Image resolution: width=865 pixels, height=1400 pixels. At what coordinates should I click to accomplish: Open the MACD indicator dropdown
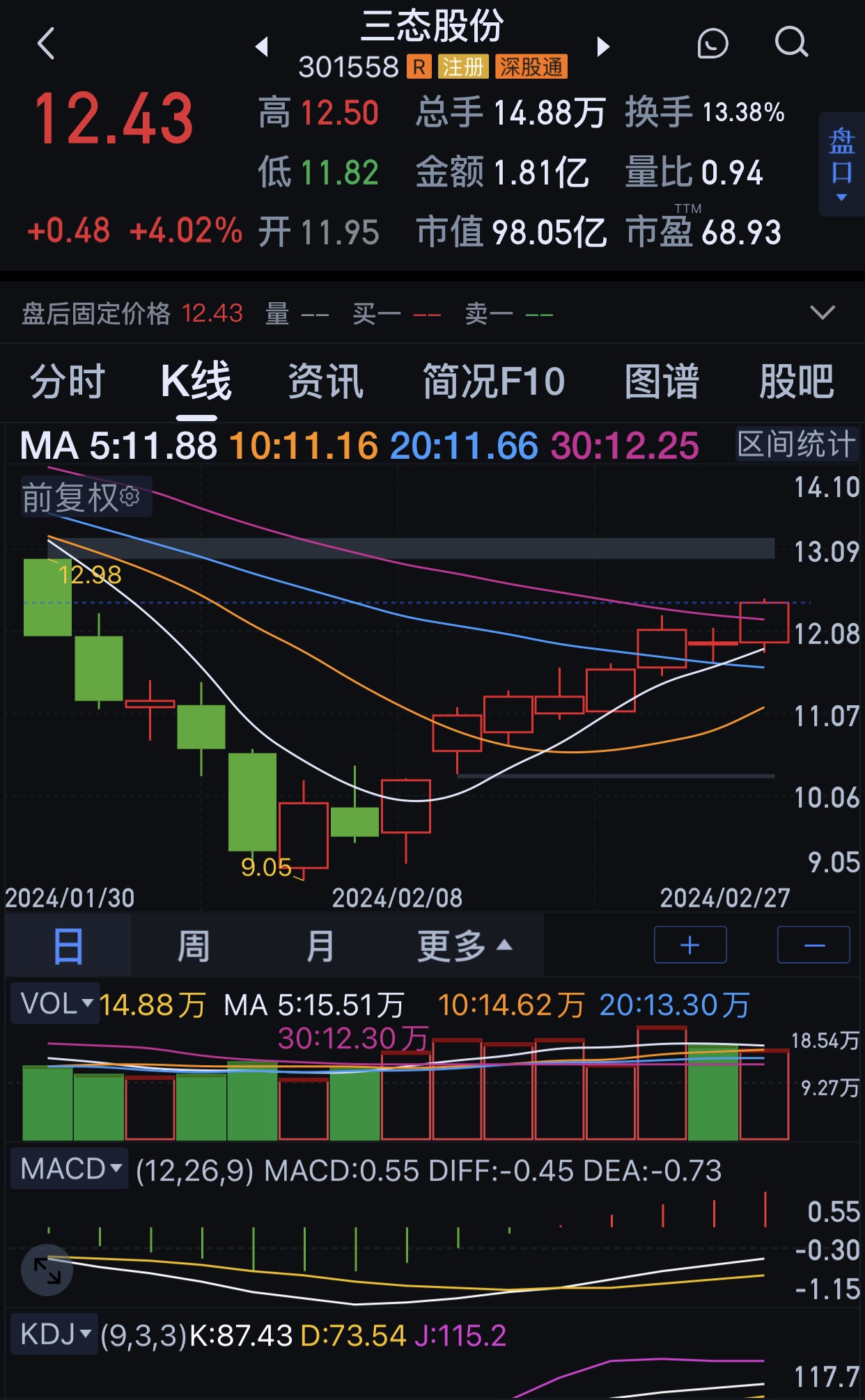[x=69, y=1170]
